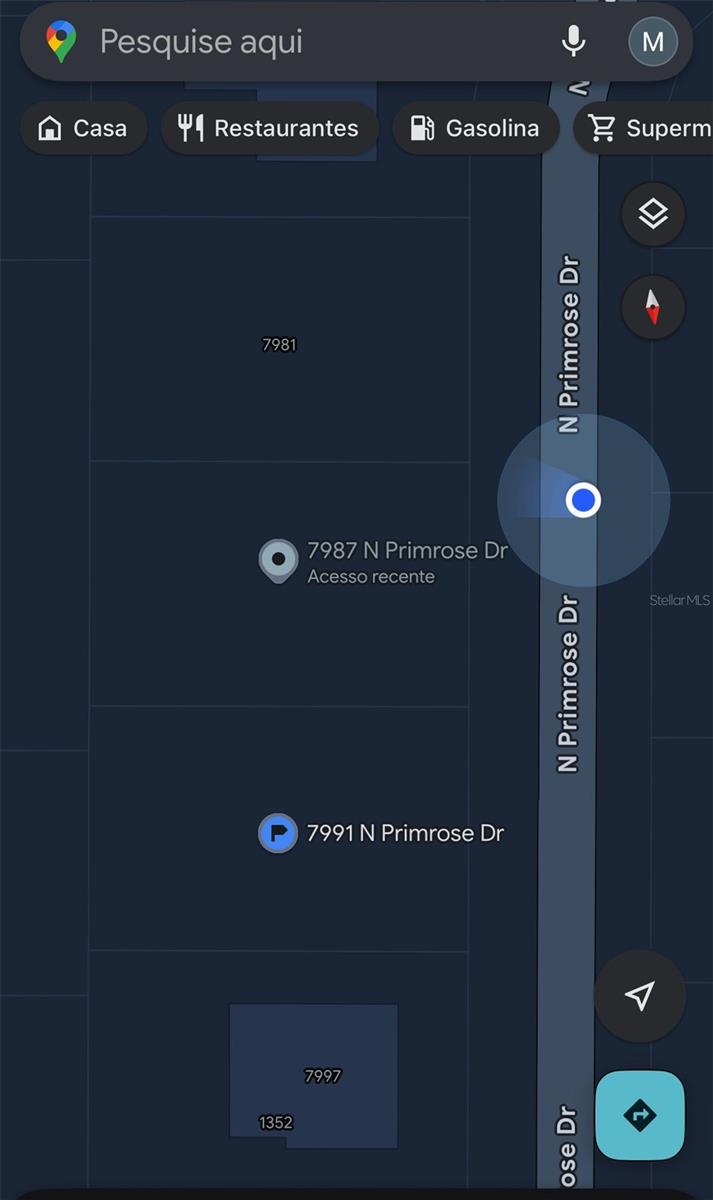Filter the map by Restaurantes
This screenshot has height=1200, width=713.
point(269,128)
